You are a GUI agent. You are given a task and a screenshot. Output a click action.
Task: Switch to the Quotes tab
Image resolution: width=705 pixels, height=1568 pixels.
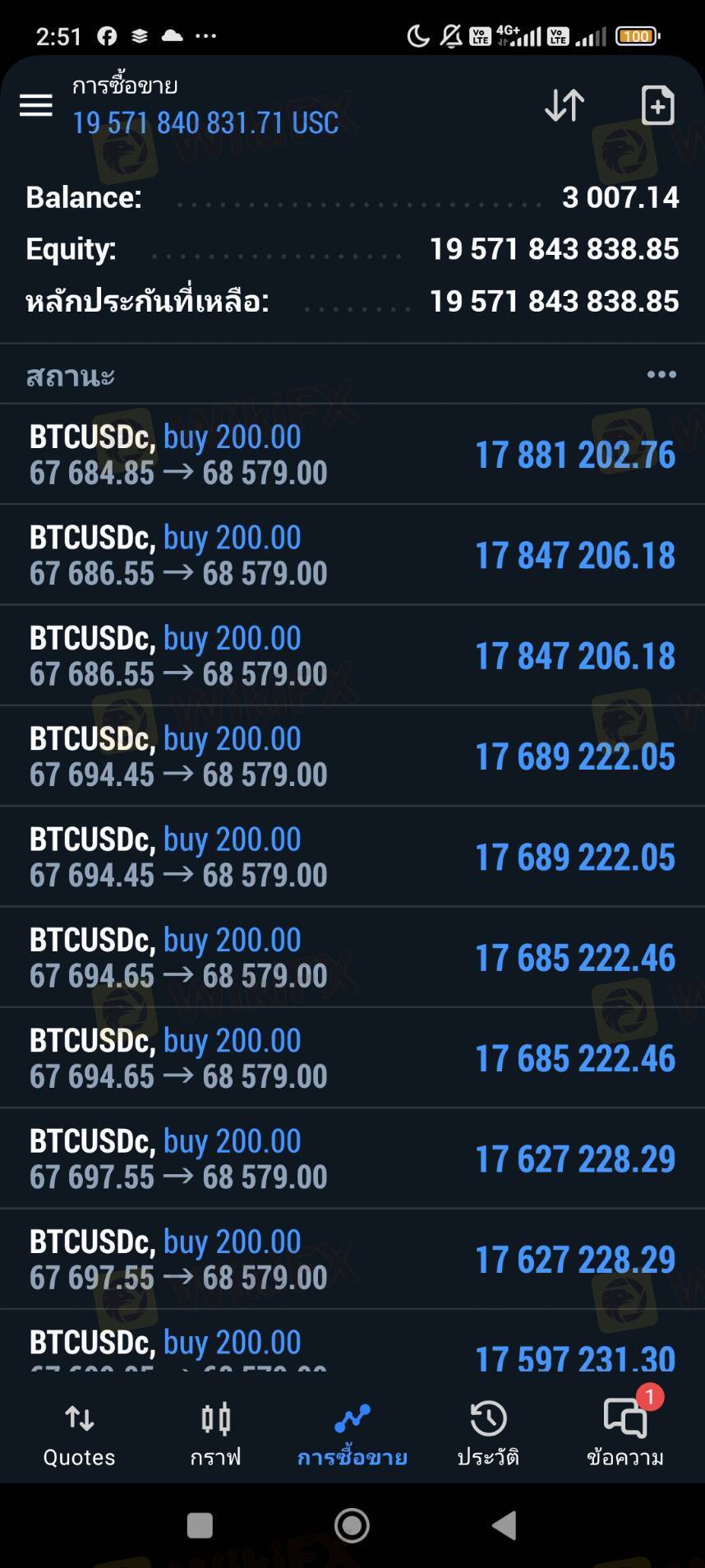(x=79, y=1436)
